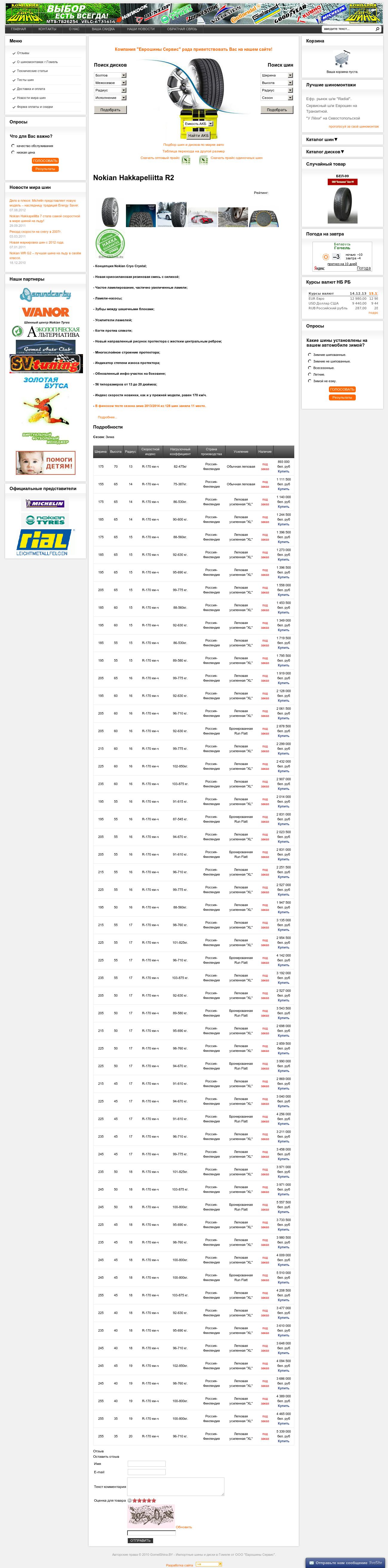Image resolution: width=388 pixels, height=1568 pixels.
Task: Select the 'качество обслуживания' poll option
Action: [x=13, y=146]
